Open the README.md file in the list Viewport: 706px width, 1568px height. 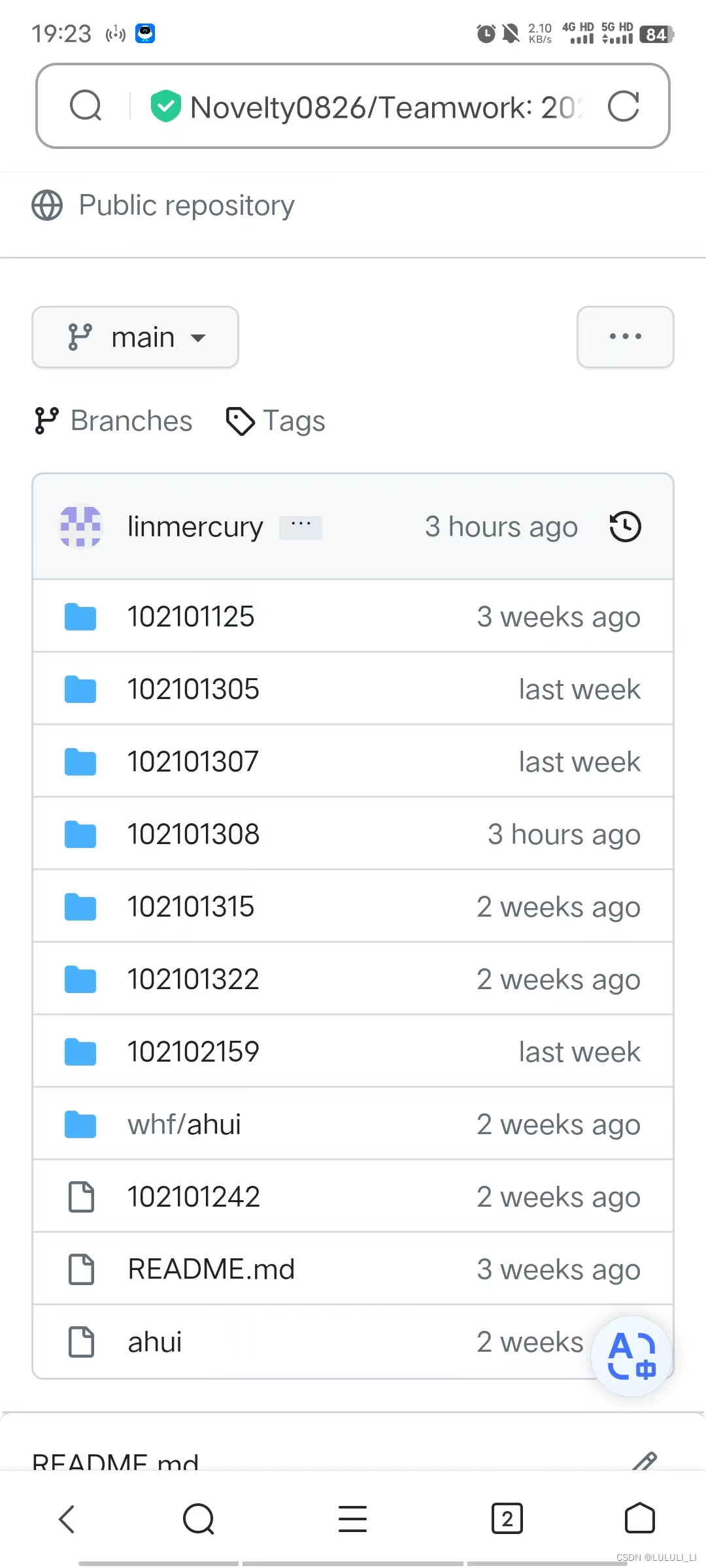click(x=211, y=1269)
